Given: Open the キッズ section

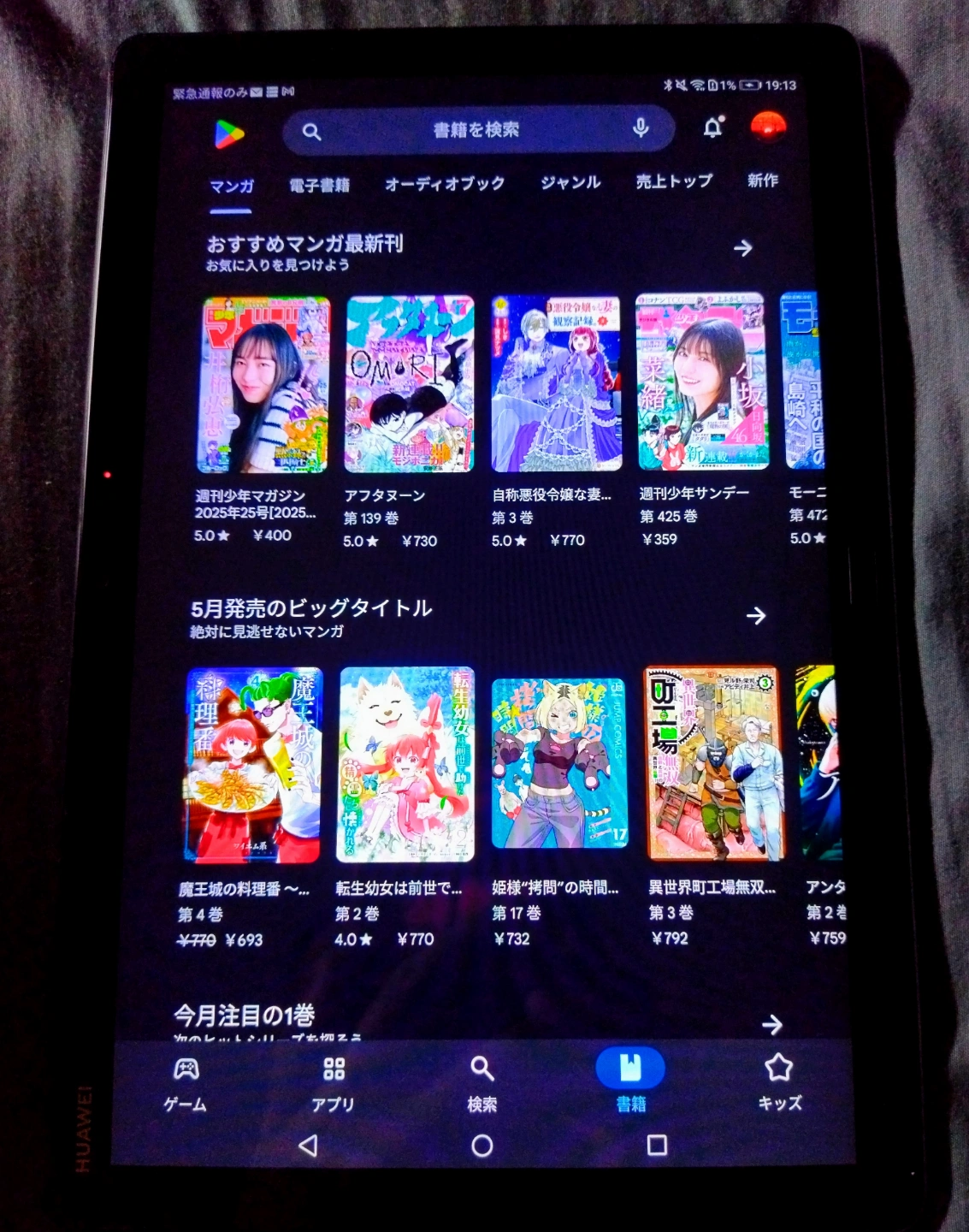Looking at the screenshot, I should pyautogui.click(x=779, y=1081).
